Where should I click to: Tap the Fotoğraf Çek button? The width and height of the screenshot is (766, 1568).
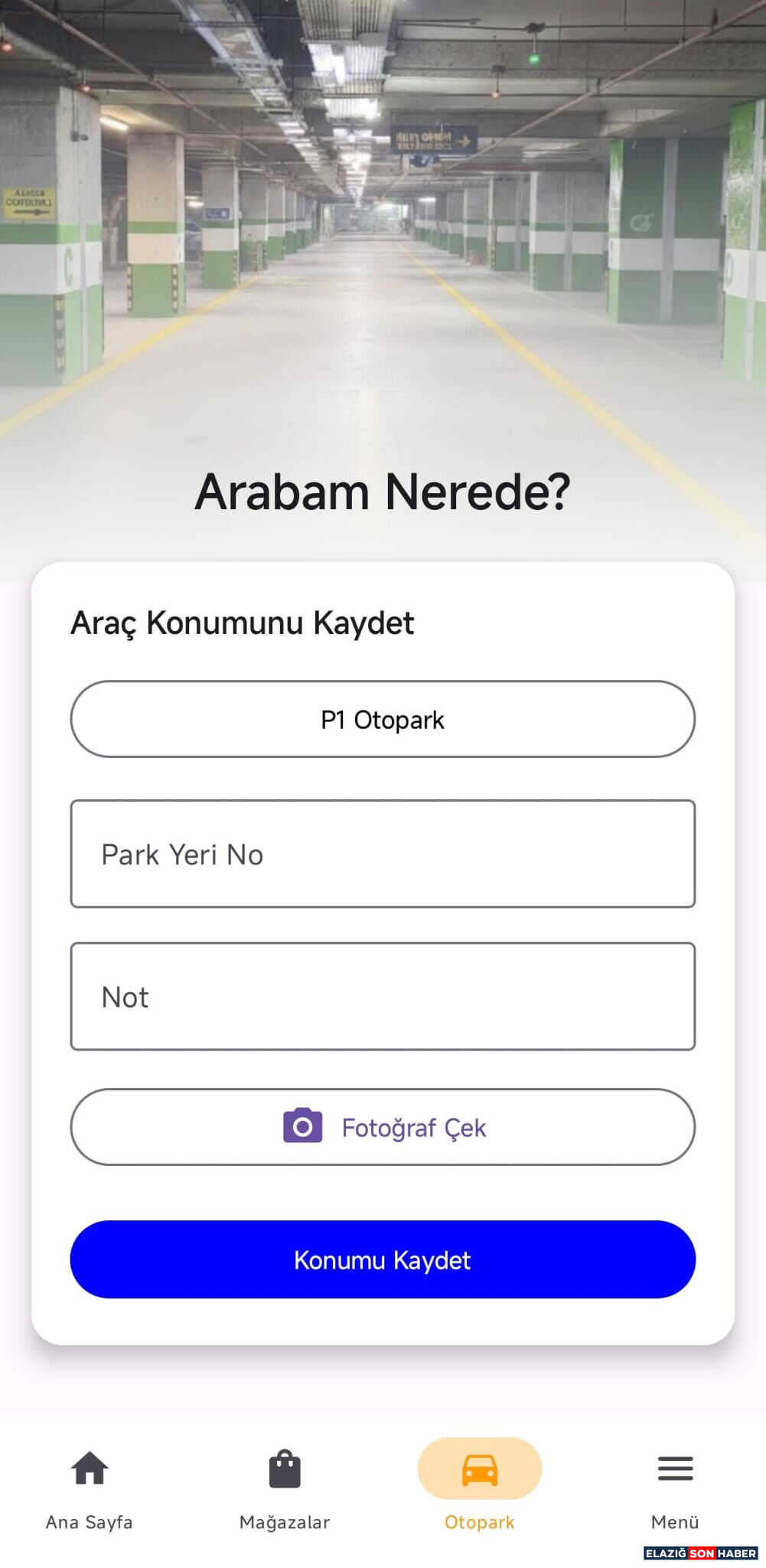point(383,1127)
